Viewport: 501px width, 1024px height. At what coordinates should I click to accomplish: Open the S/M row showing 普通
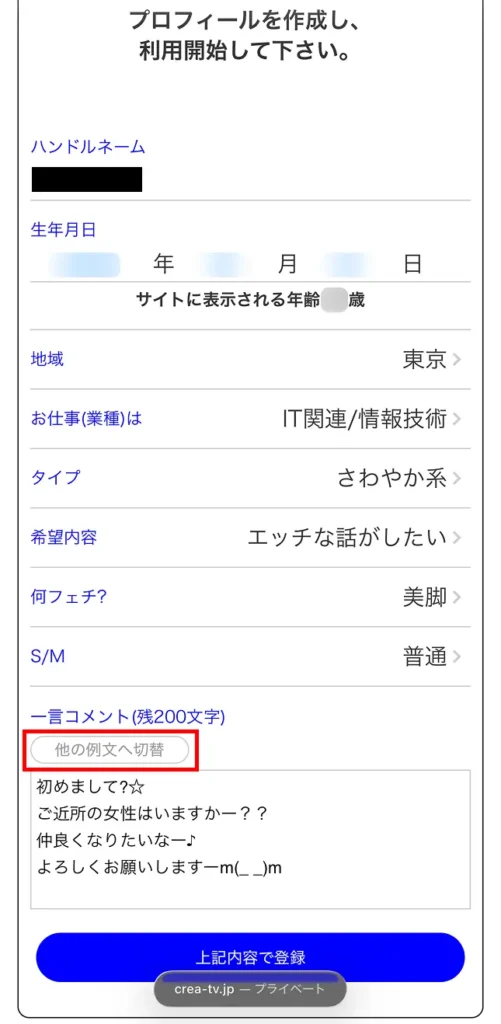[x=250, y=656]
